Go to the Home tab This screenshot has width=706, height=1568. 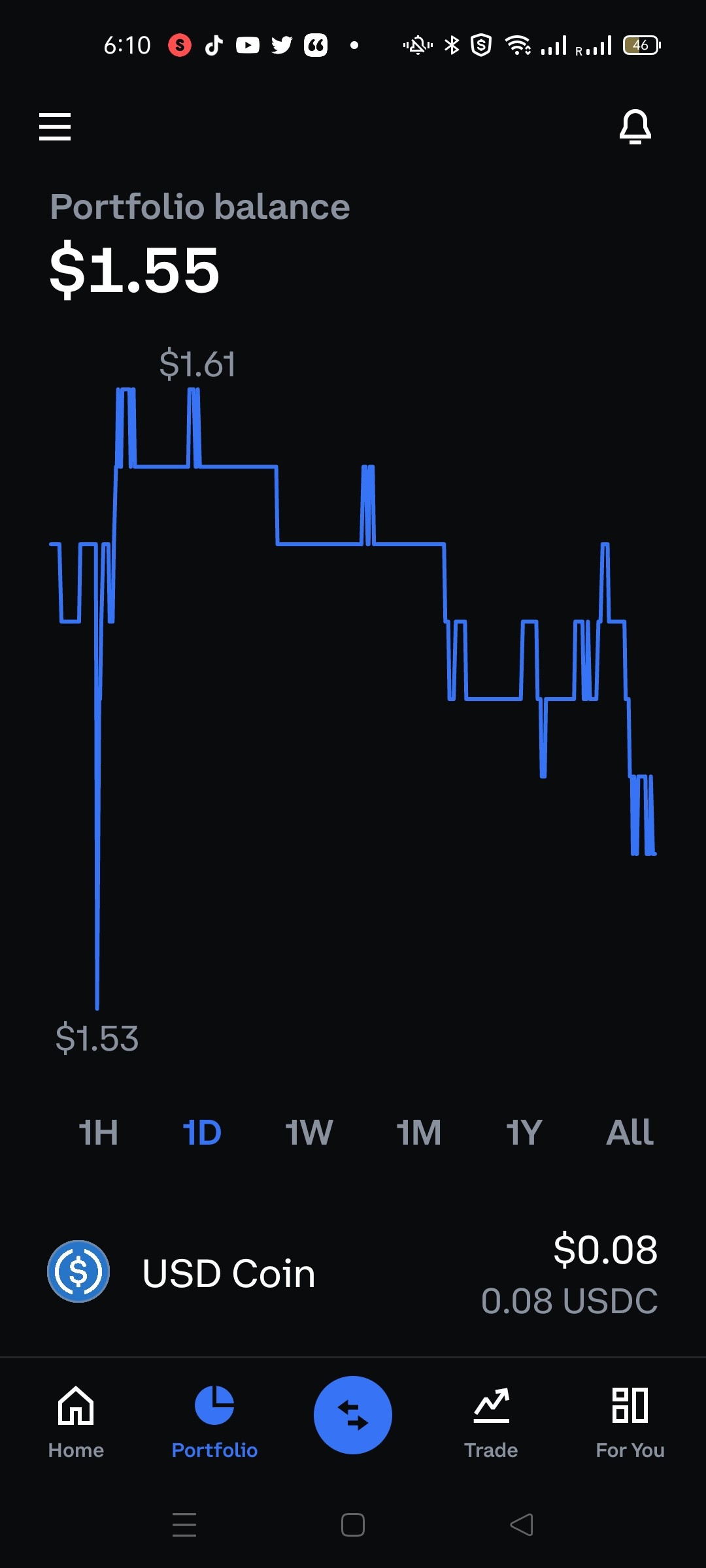[76, 1422]
